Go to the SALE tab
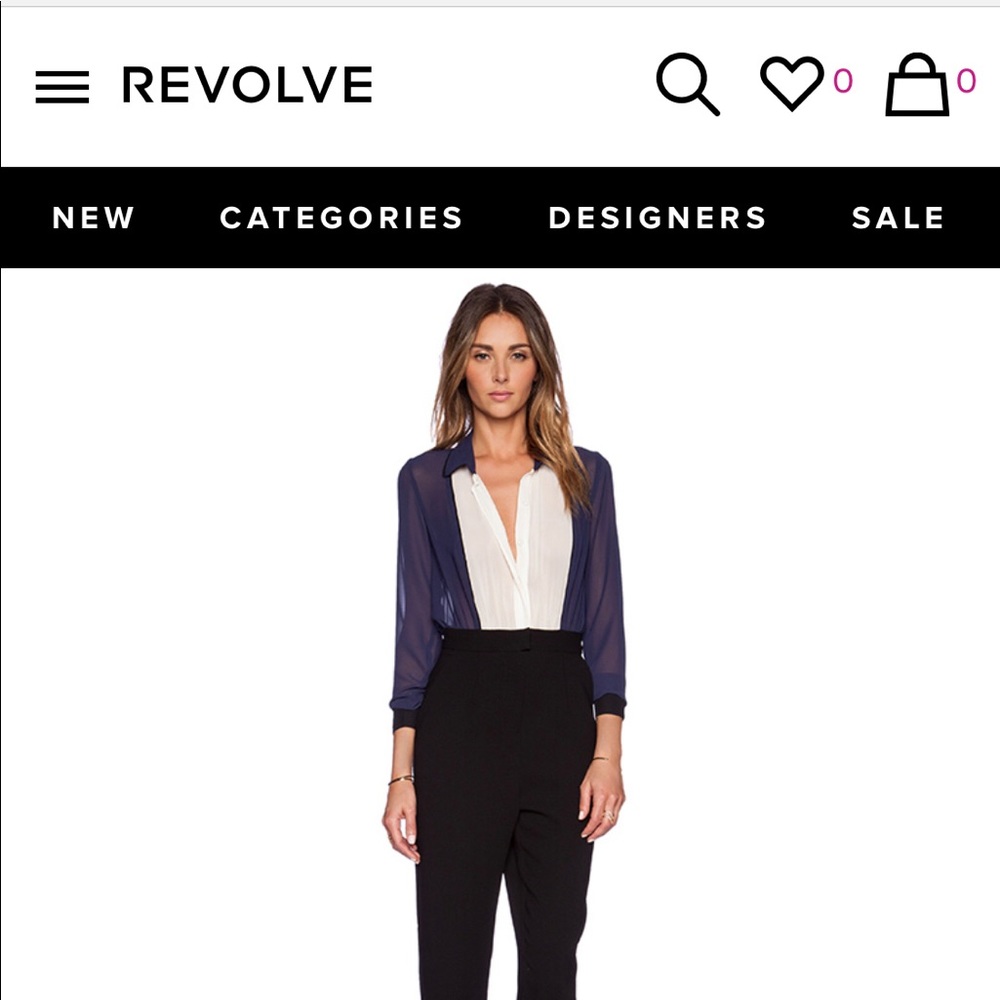 (897, 218)
